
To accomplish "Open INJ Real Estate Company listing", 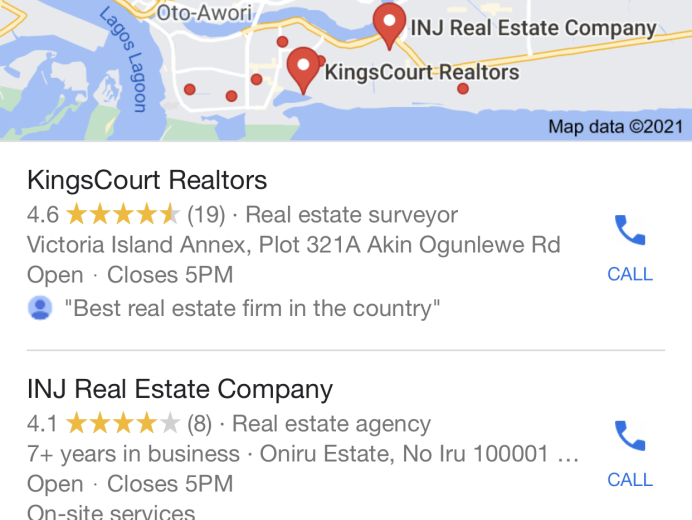I will coord(180,389).
